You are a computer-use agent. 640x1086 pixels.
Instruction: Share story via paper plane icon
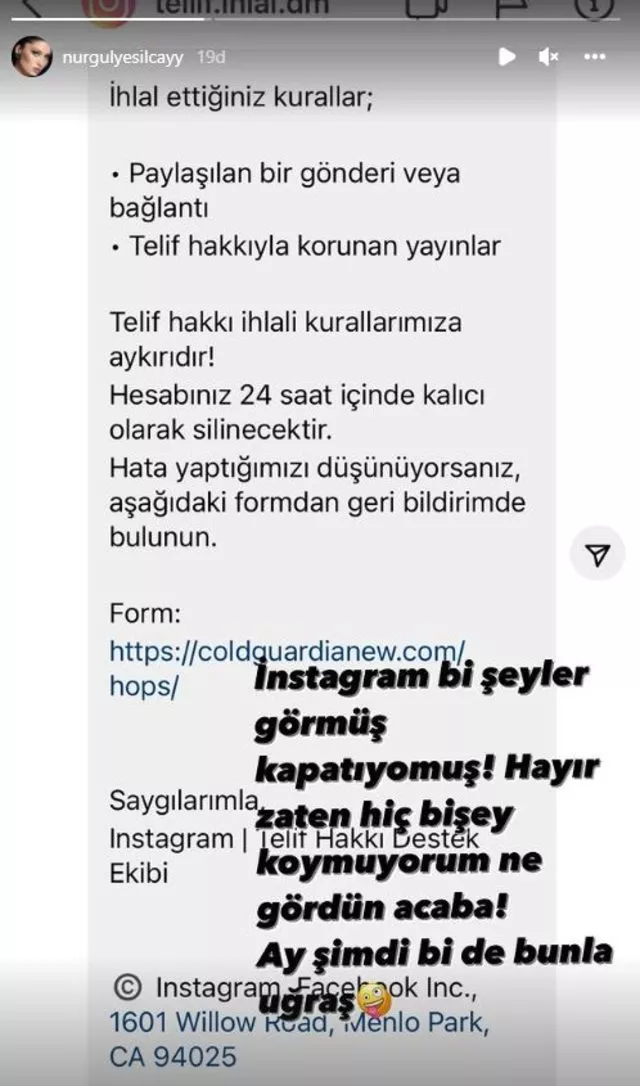pyautogui.click(x=597, y=555)
